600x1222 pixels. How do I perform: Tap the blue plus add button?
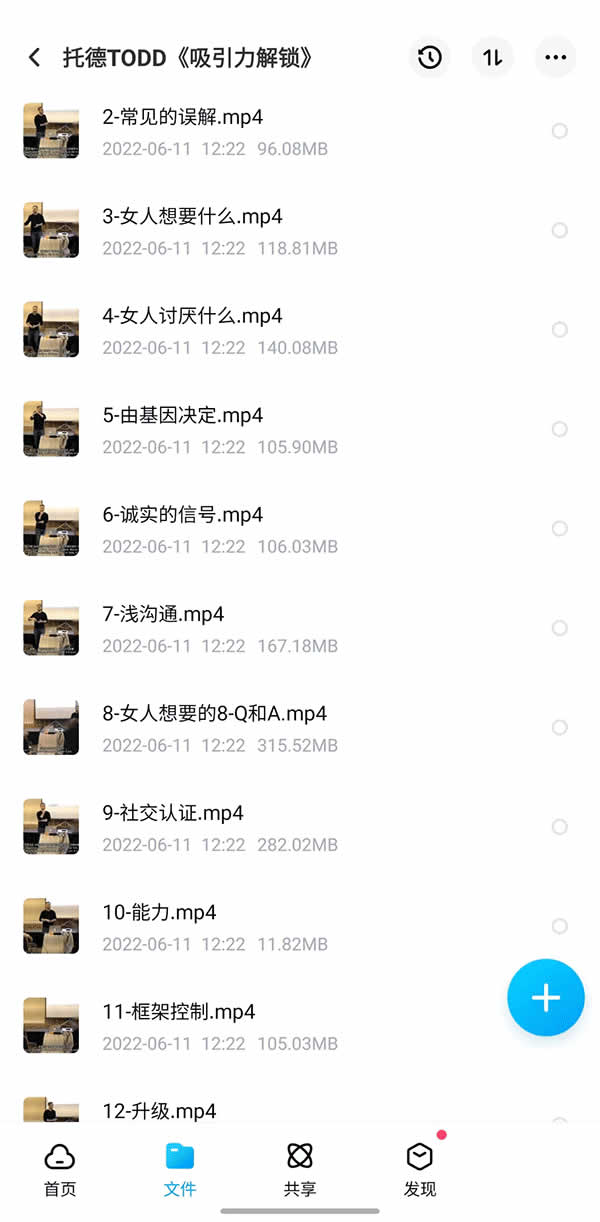(545, 997)
